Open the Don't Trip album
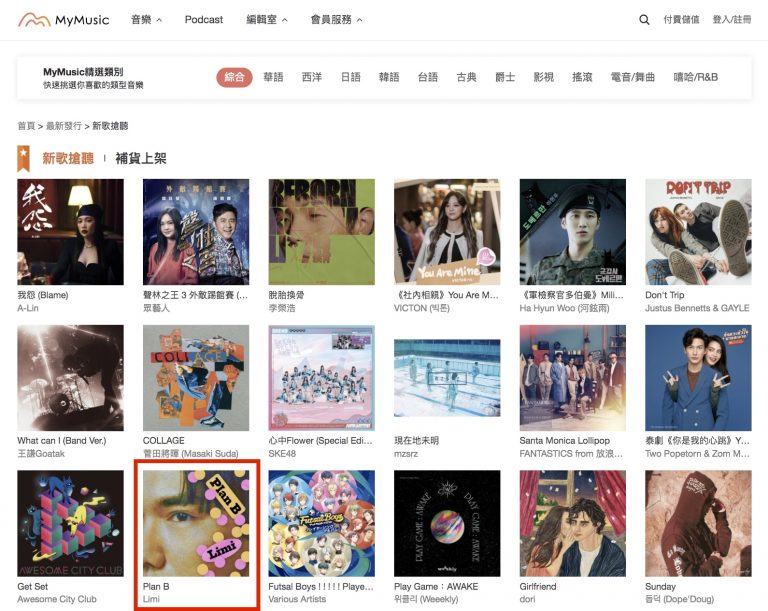The image size is (768, 611). click(698, 232)
